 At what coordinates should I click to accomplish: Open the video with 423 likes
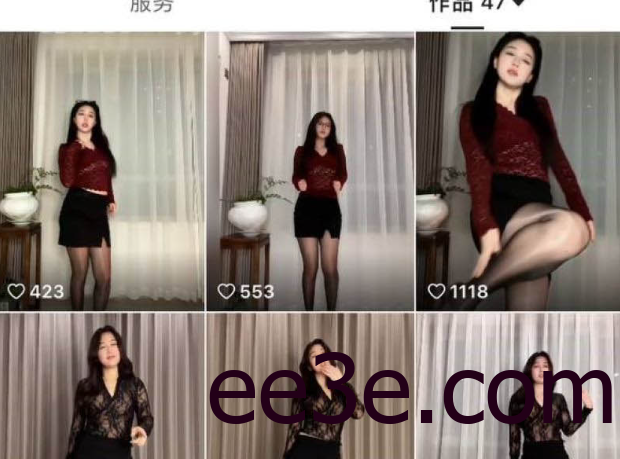point(101,170)
